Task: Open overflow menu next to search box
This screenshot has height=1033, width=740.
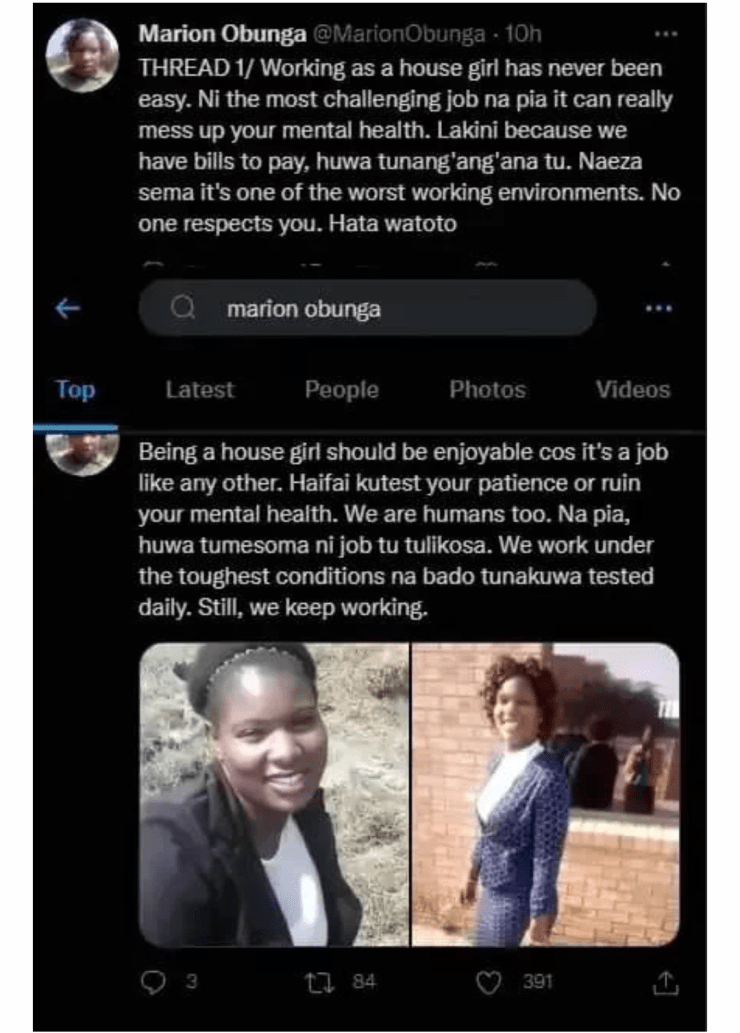Action: click(658, 309)
